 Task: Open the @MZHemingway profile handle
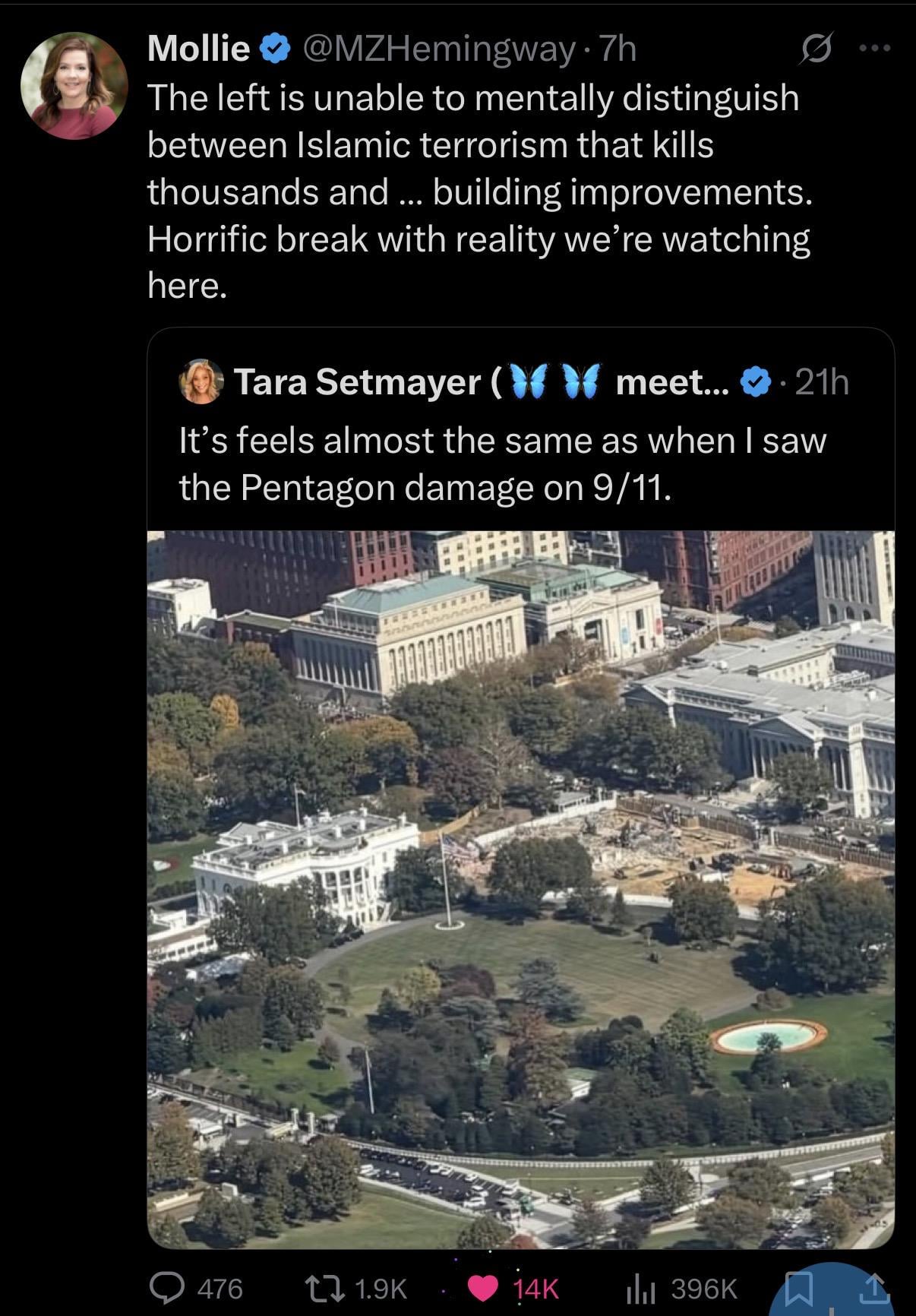439,49
